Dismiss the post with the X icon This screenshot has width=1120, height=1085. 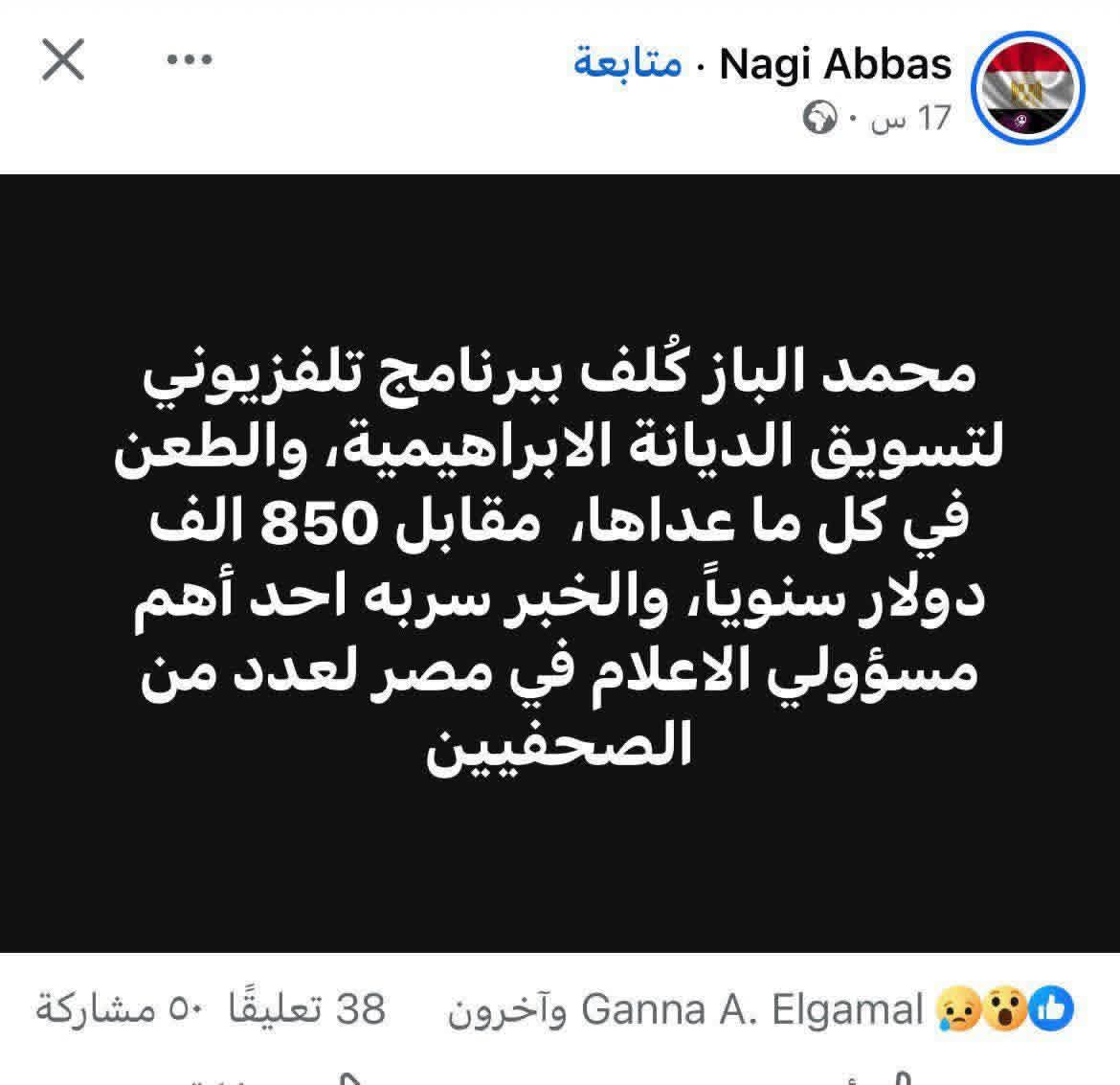coord(62,62)
